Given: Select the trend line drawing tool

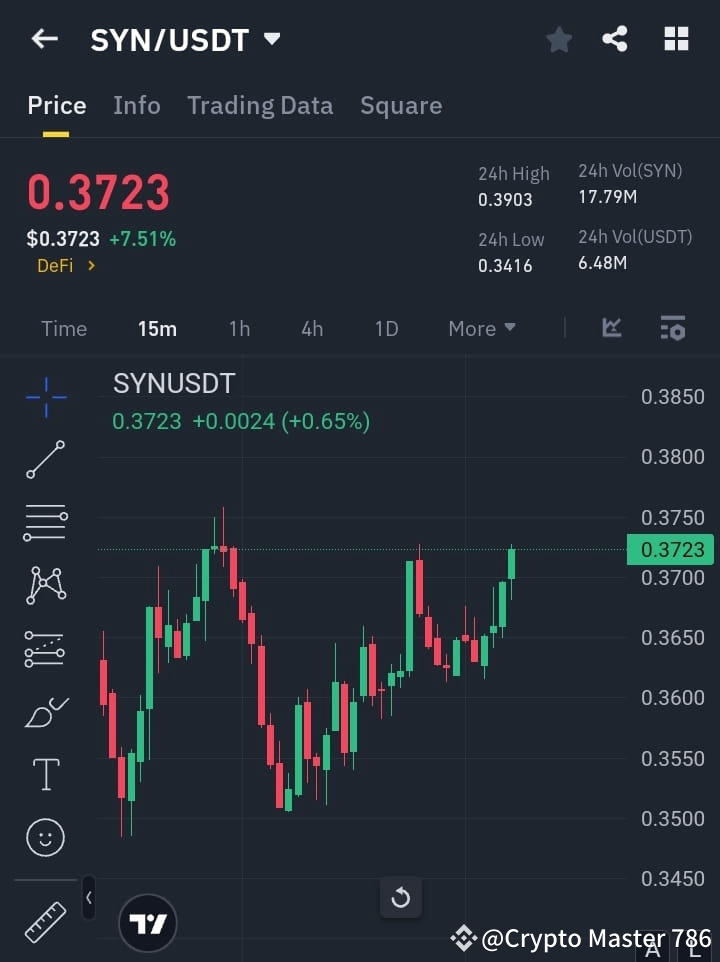Looking at the screenshot, I should point(45,460).
